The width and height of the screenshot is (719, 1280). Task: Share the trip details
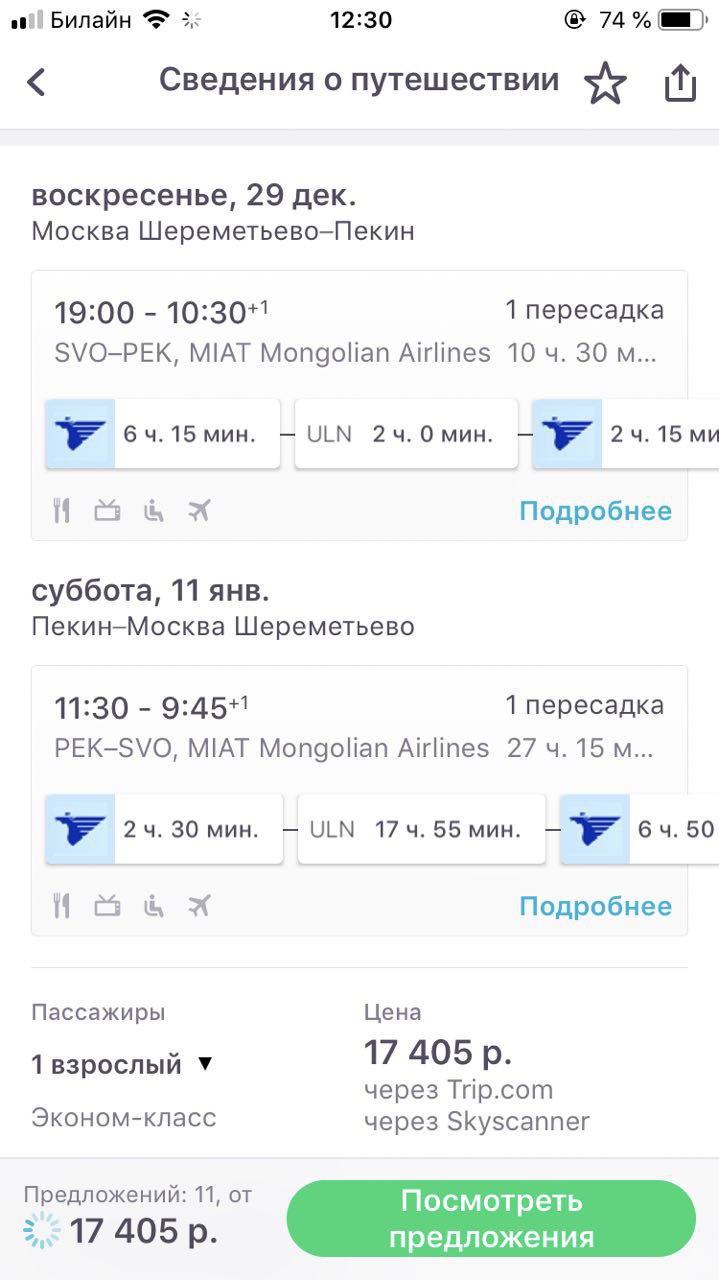(680, 83)
